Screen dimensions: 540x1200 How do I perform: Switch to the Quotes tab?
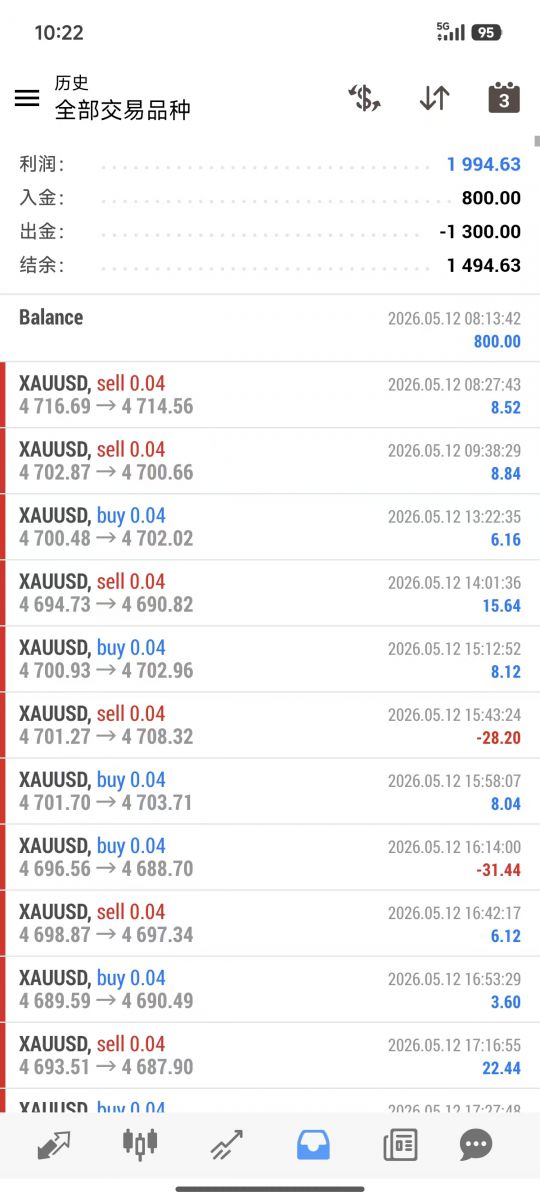(x=54, y=1145)
